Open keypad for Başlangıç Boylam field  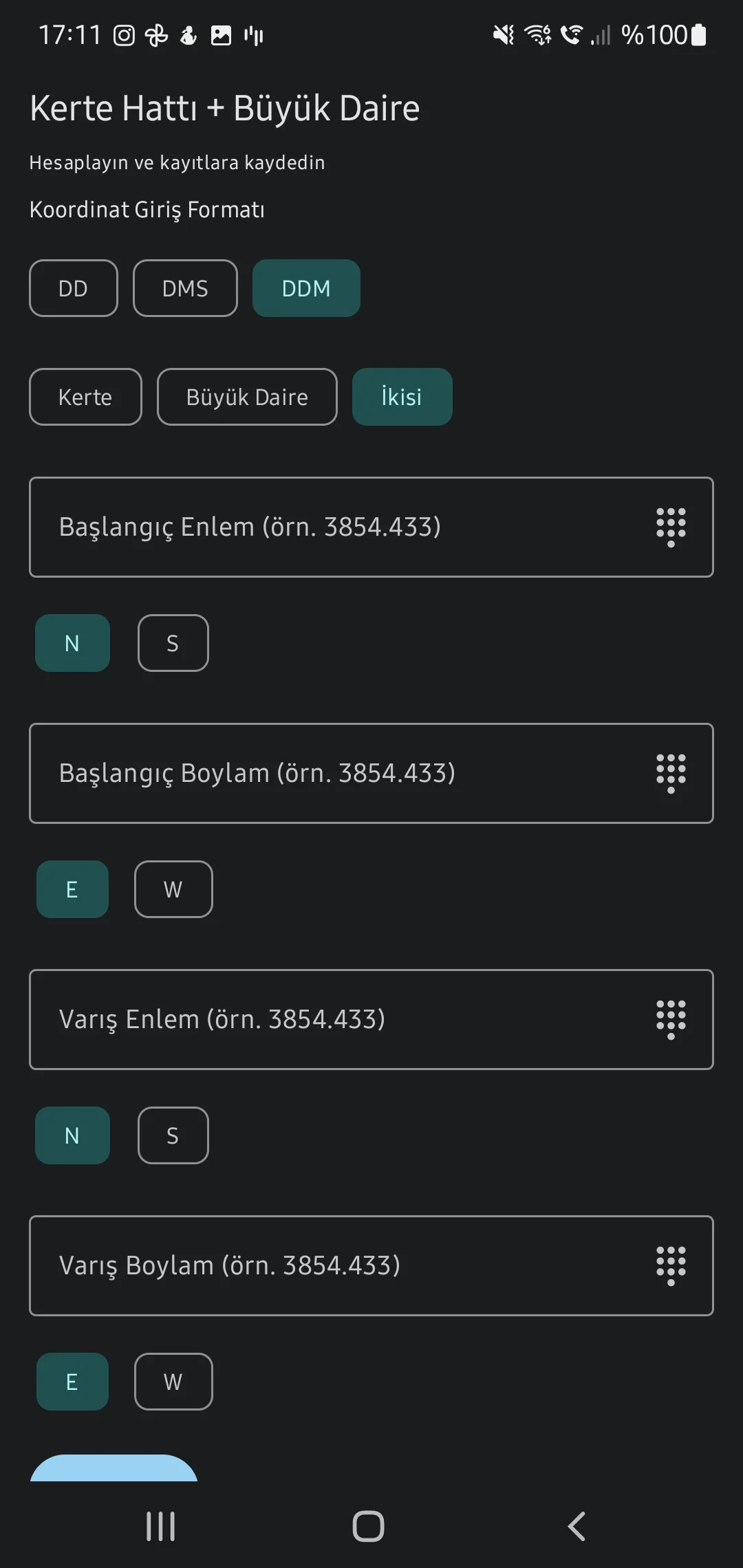(x=671, y=773)
